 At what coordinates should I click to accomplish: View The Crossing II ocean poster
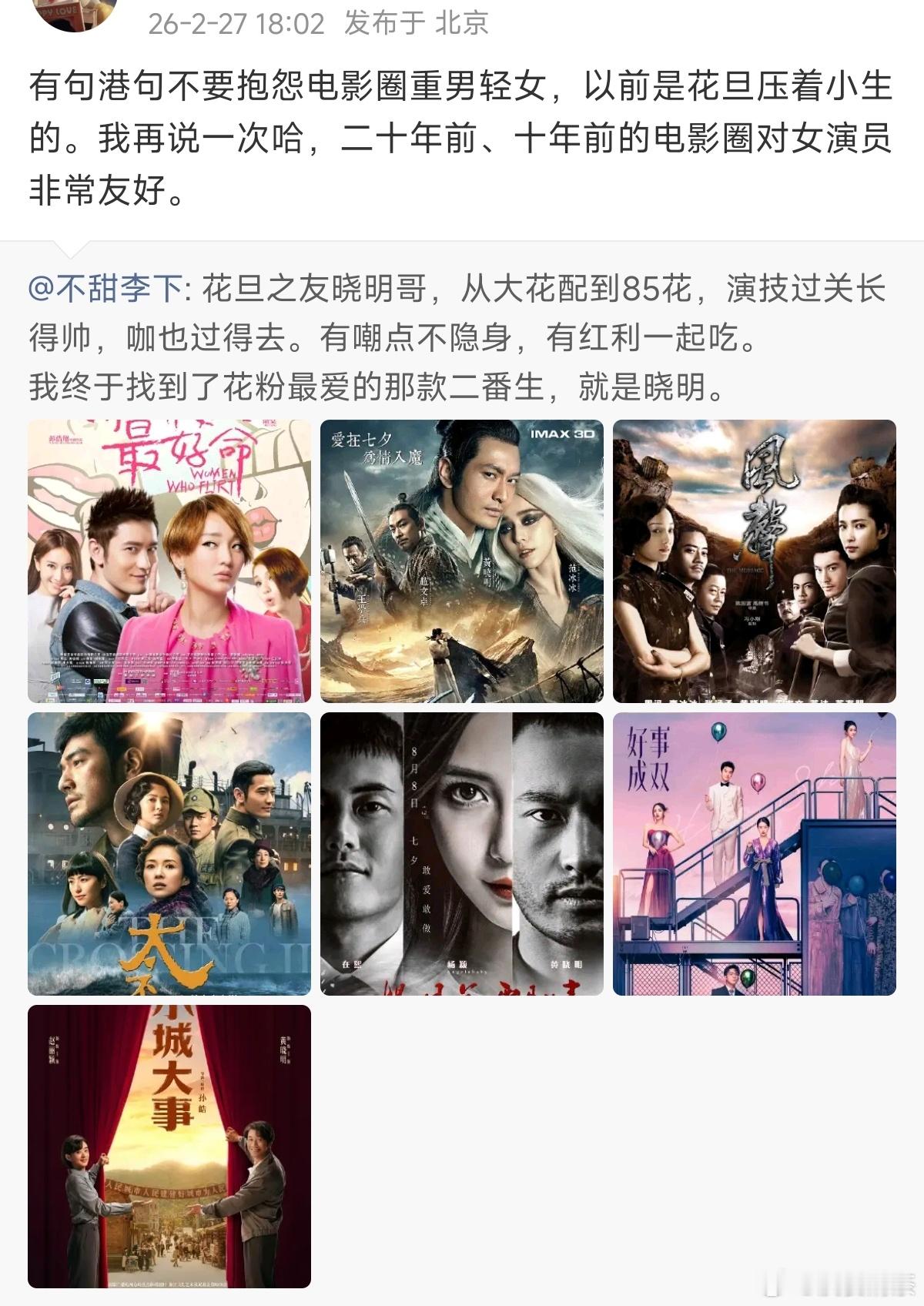(x=169, y=855)
